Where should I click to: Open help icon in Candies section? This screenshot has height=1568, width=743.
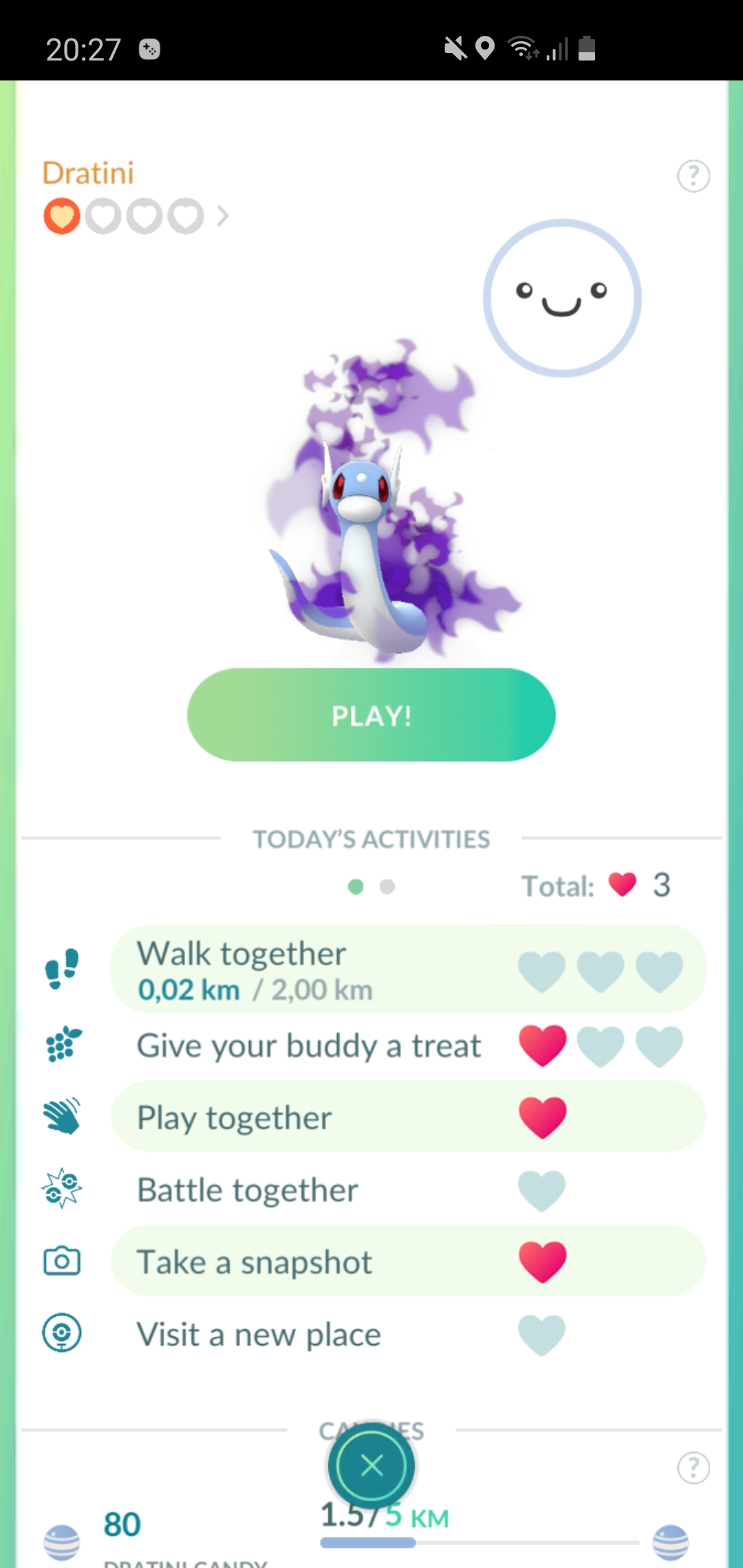[693, 1468]
